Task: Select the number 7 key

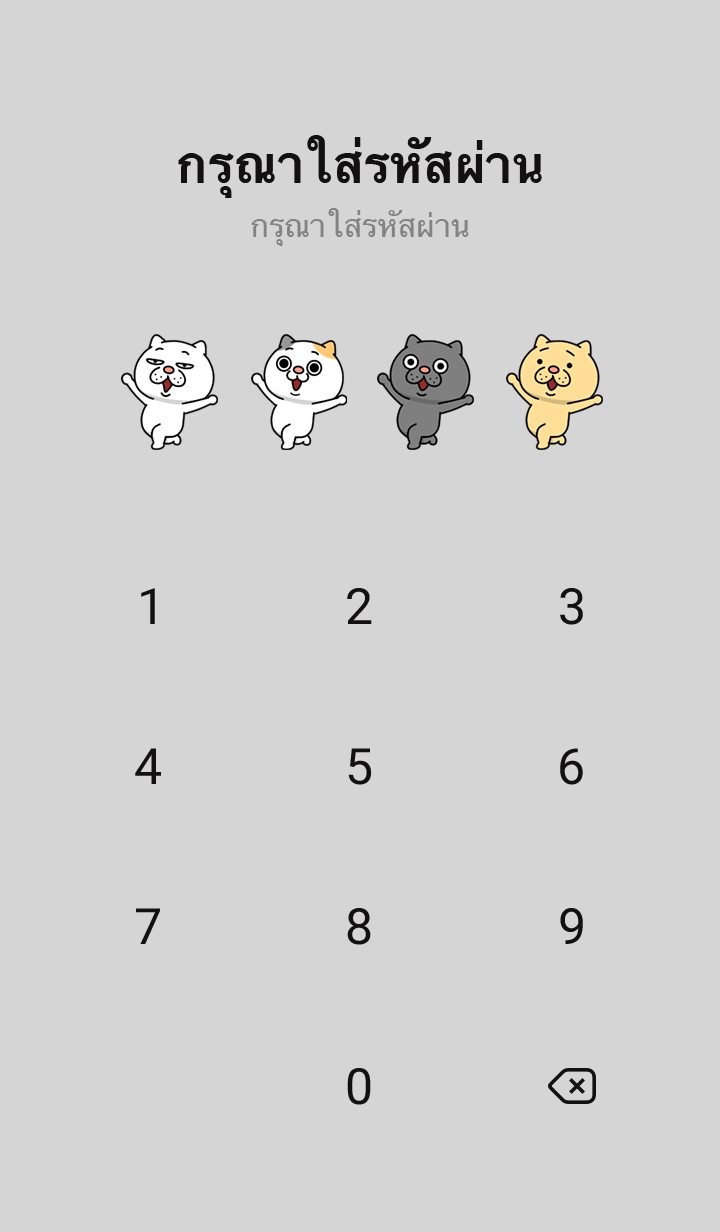Action: click(x=148, y=927)
